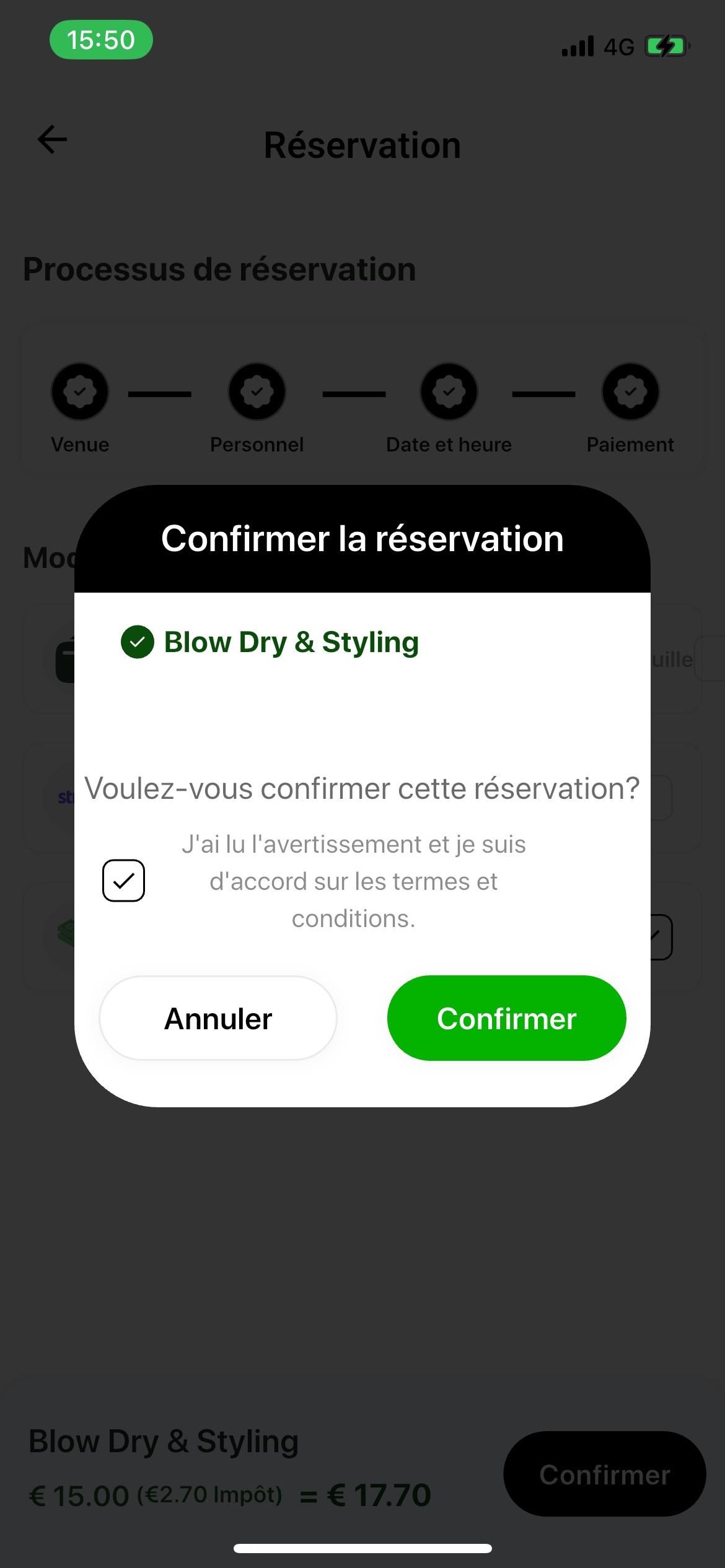Select the wallet payment method icon
This screenshot has height=1568, width=725.
[x=65, y=658]
